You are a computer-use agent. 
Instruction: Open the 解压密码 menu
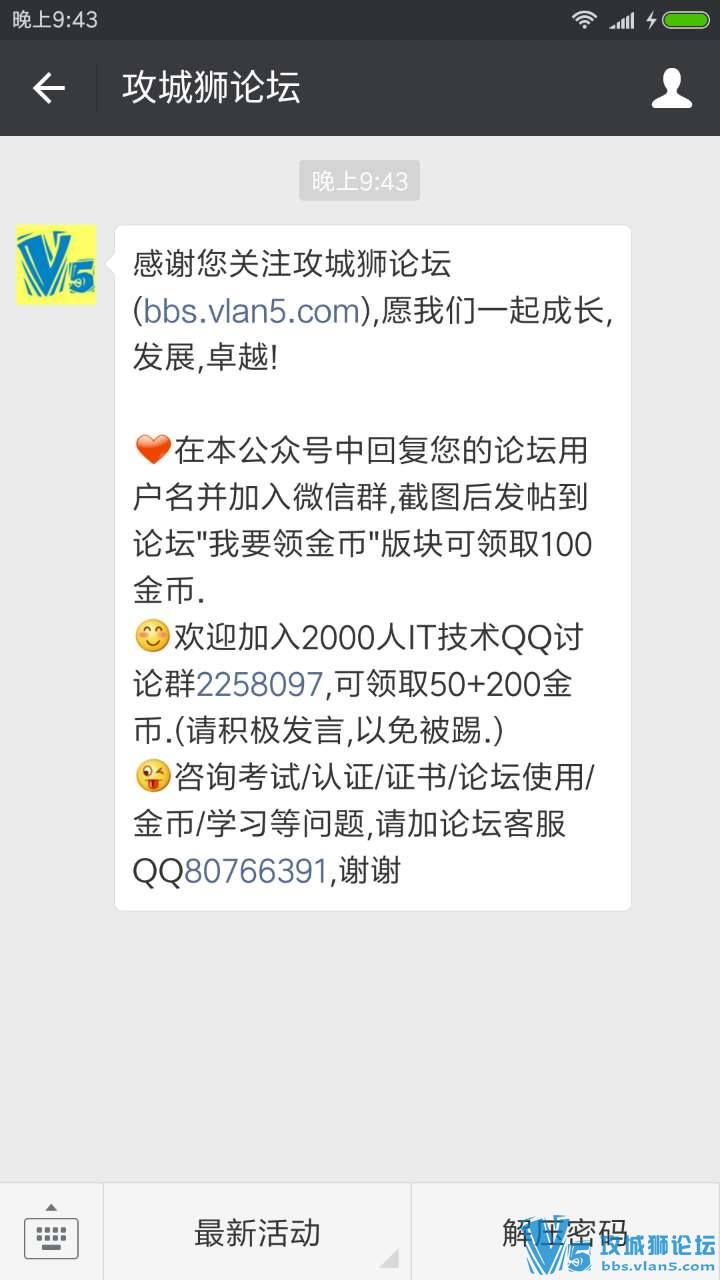[565, 1232]
